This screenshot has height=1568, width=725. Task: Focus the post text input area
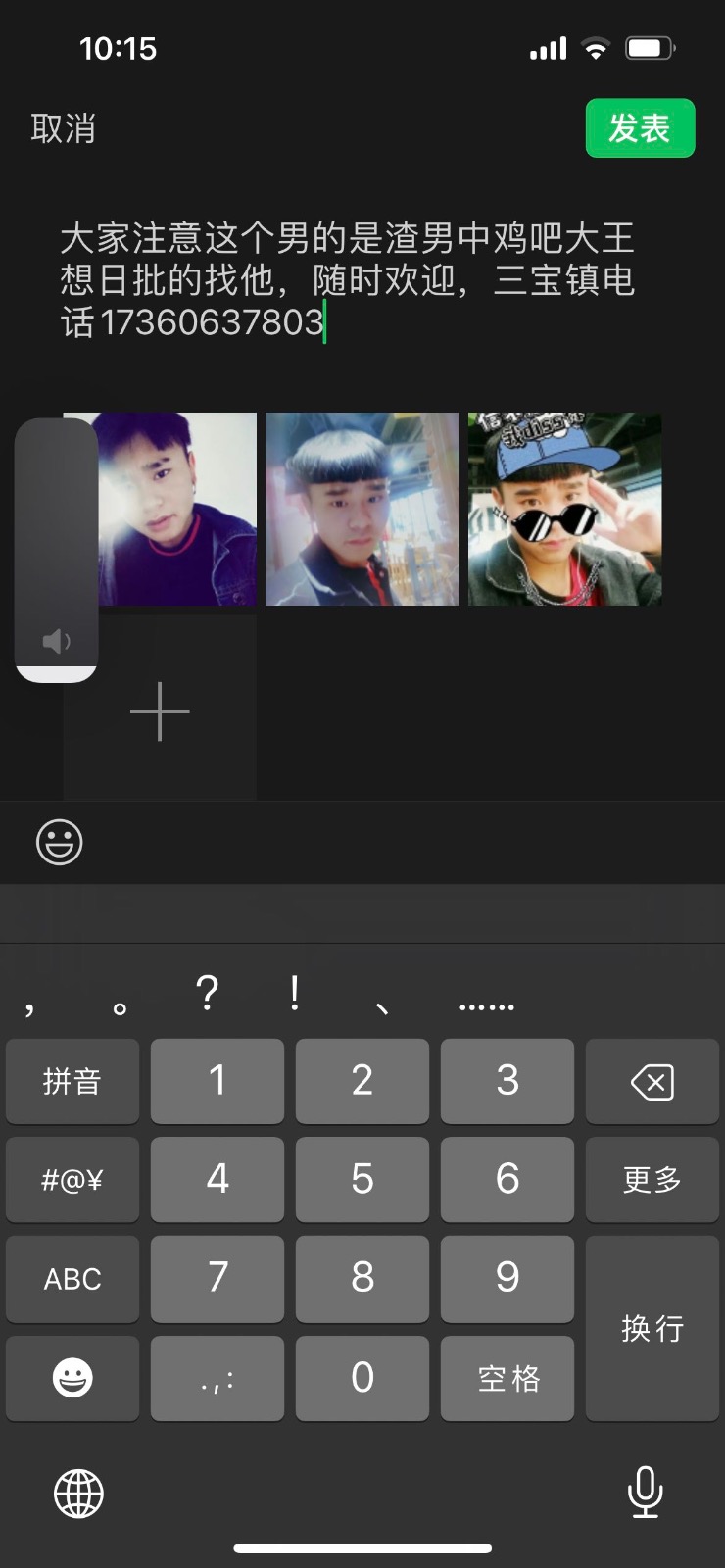click(x=348, y=280)
